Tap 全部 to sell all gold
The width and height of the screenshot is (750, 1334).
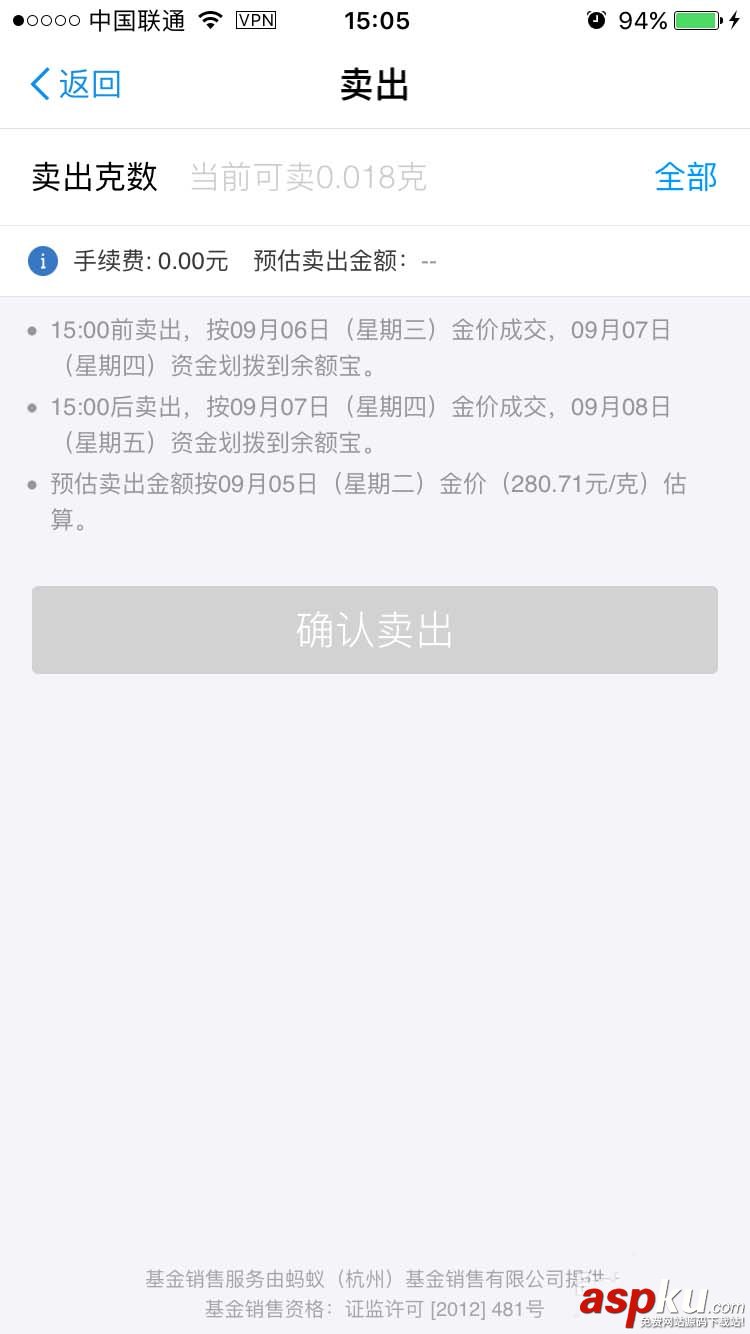click(x=686, y=176)
